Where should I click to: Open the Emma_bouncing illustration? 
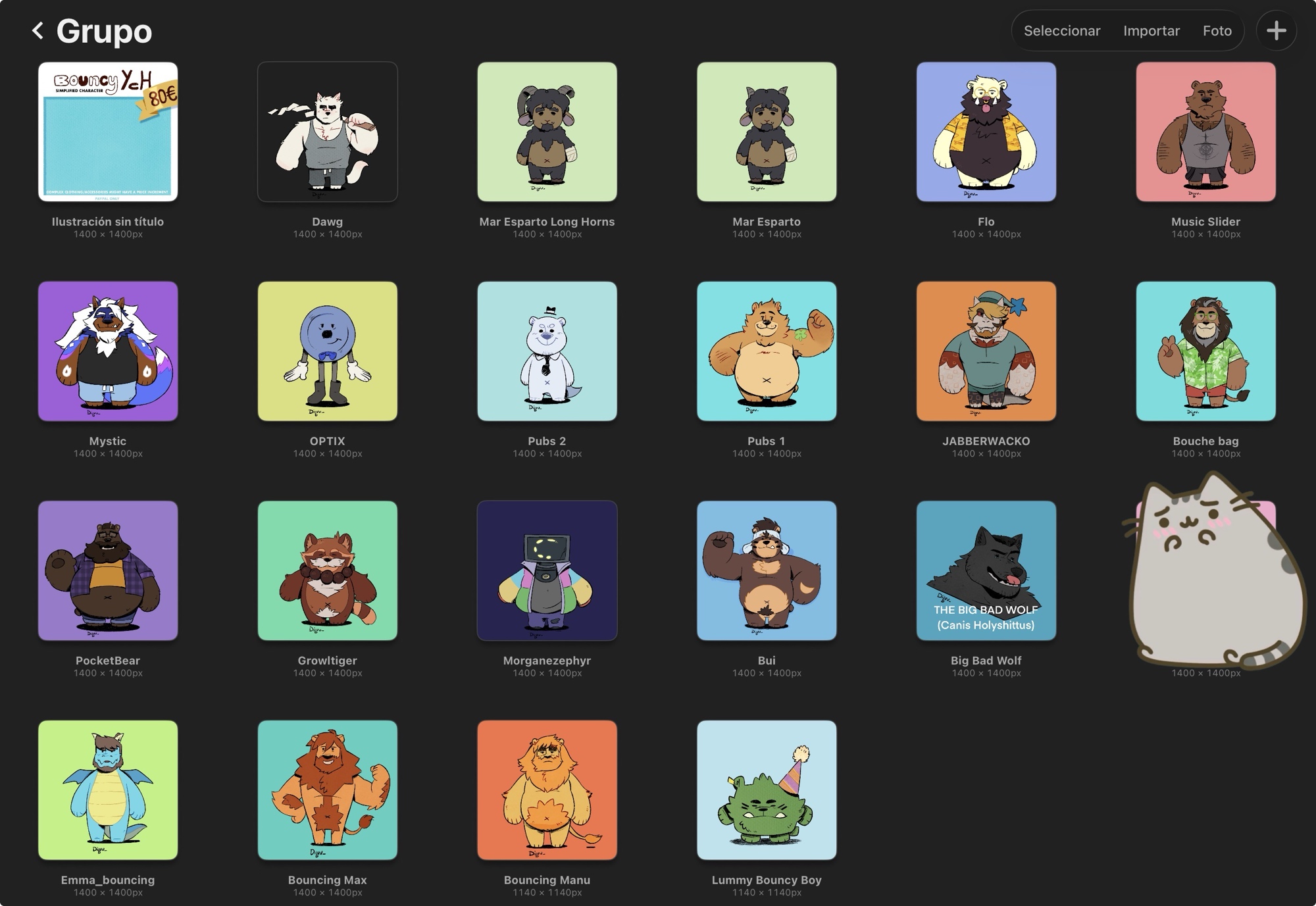tap(108, 790)
